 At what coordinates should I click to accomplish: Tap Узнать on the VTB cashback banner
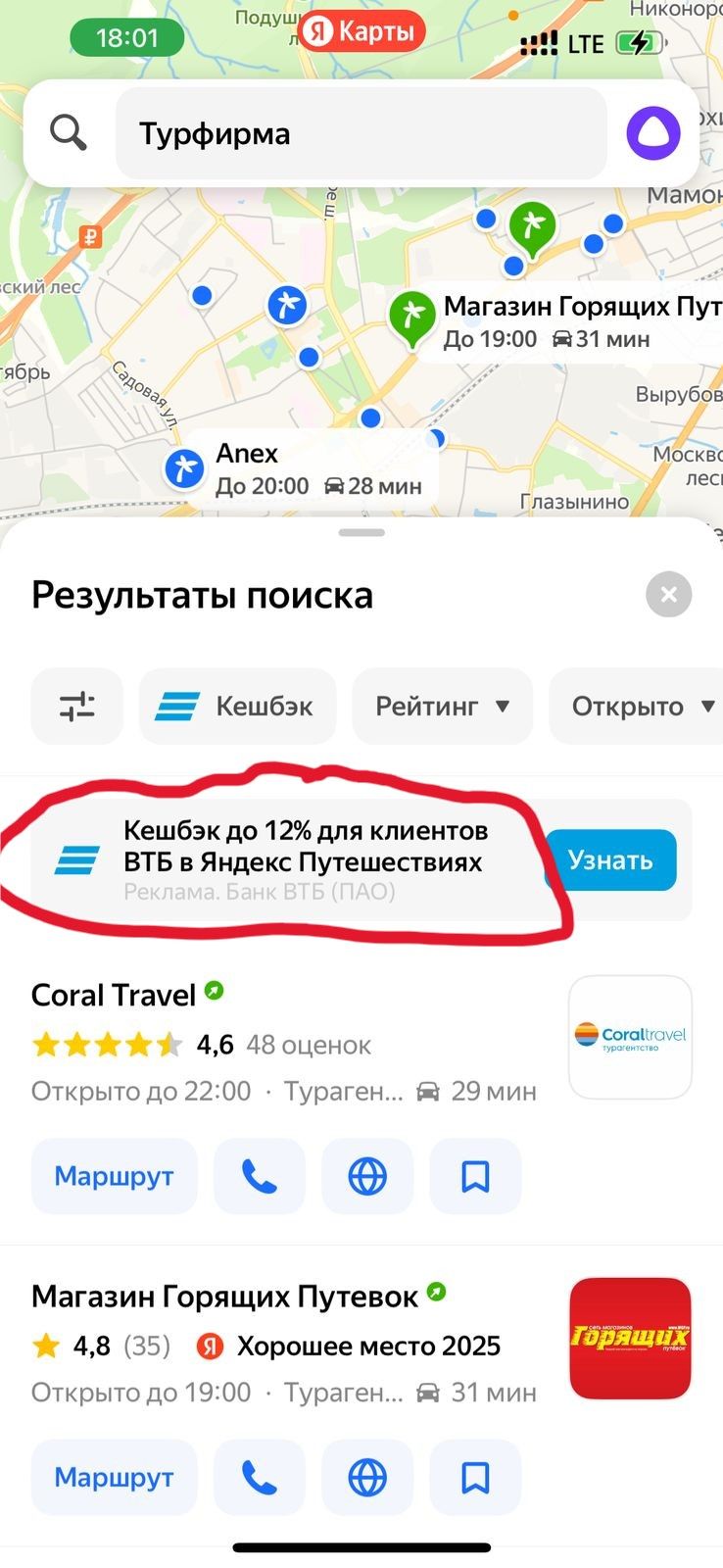tap(610, 860)
